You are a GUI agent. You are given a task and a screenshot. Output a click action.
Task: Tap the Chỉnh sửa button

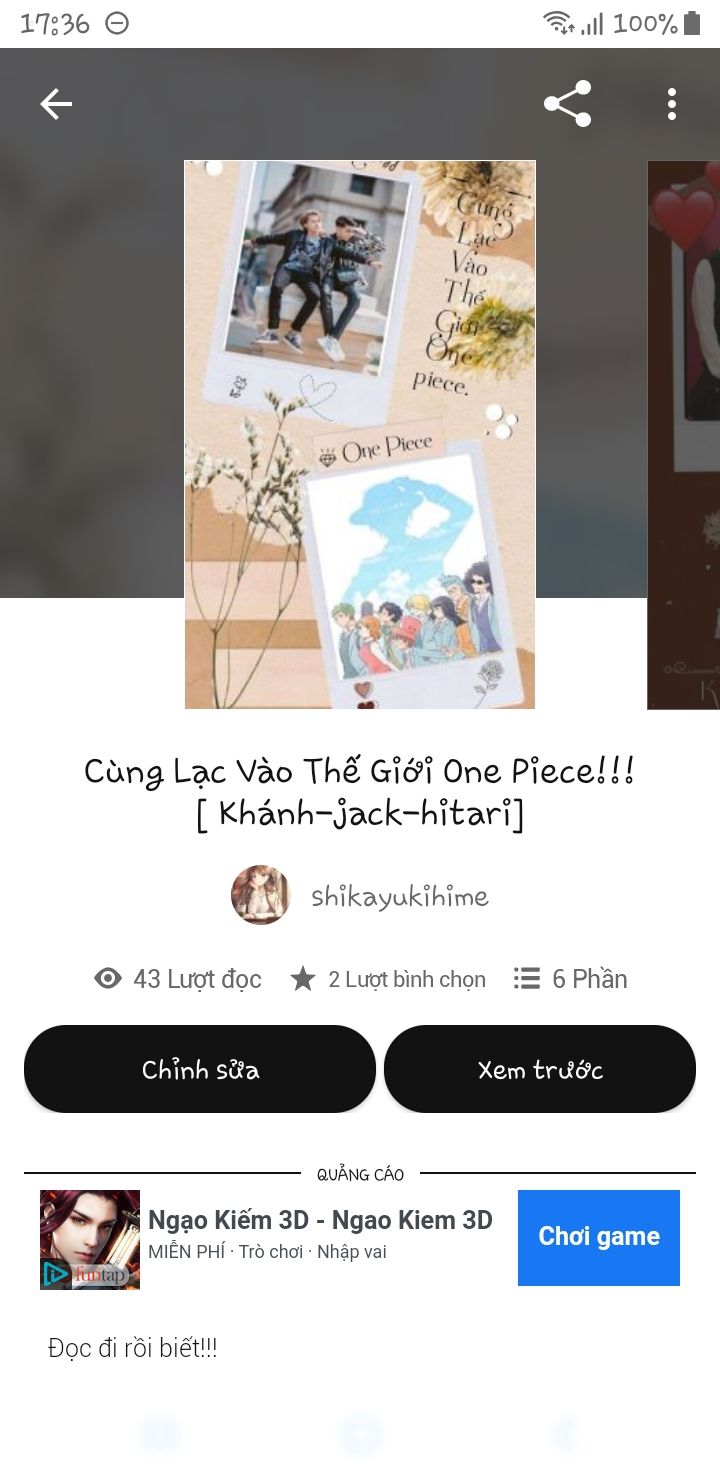point(200,1069)
